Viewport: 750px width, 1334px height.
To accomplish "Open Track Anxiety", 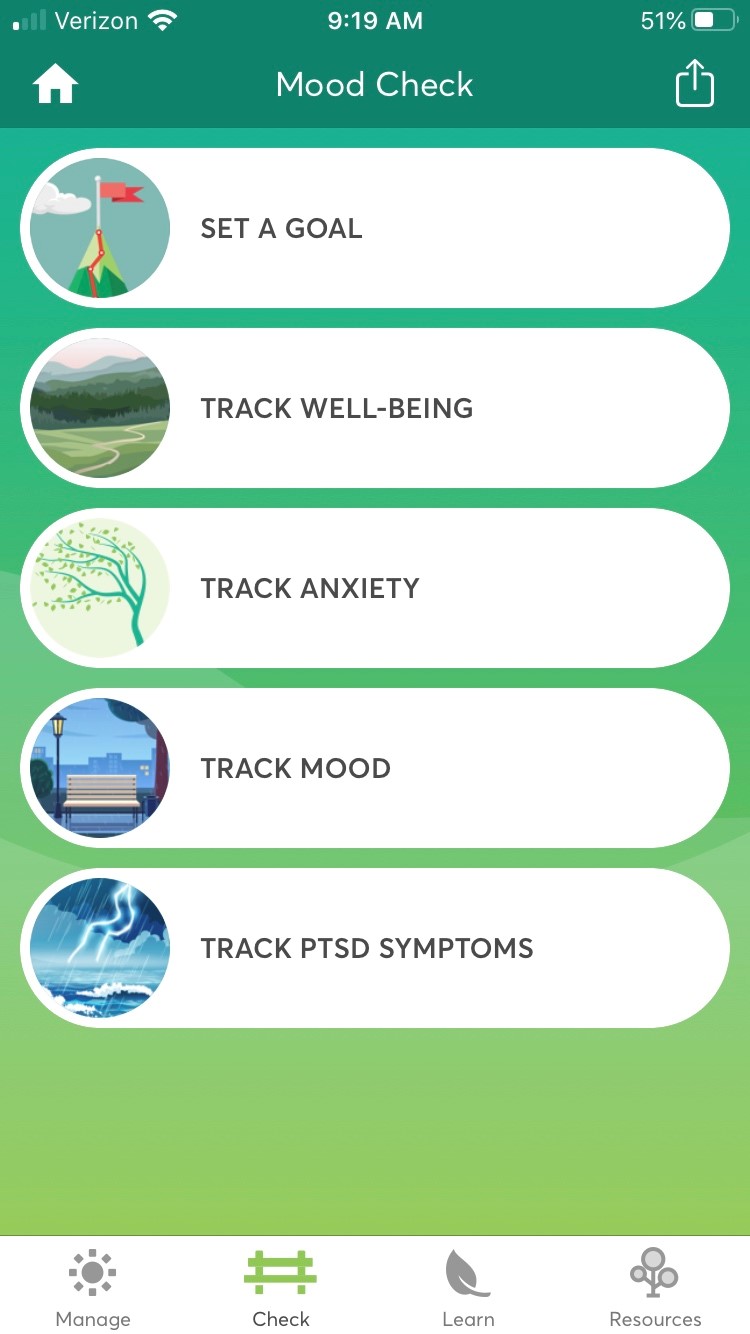I will (375, 587).
